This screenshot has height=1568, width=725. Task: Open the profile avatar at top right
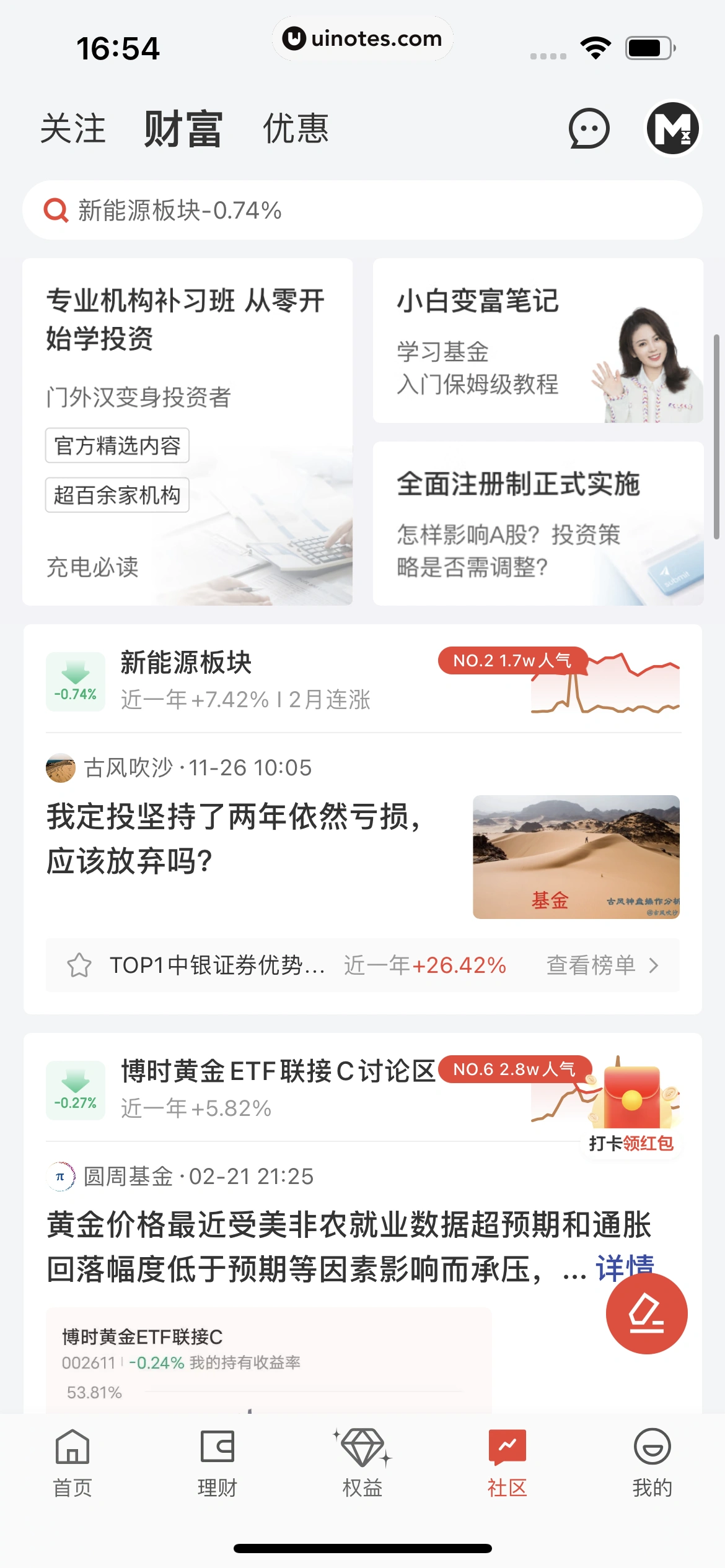pyautogui.click(x=672, y=129)
